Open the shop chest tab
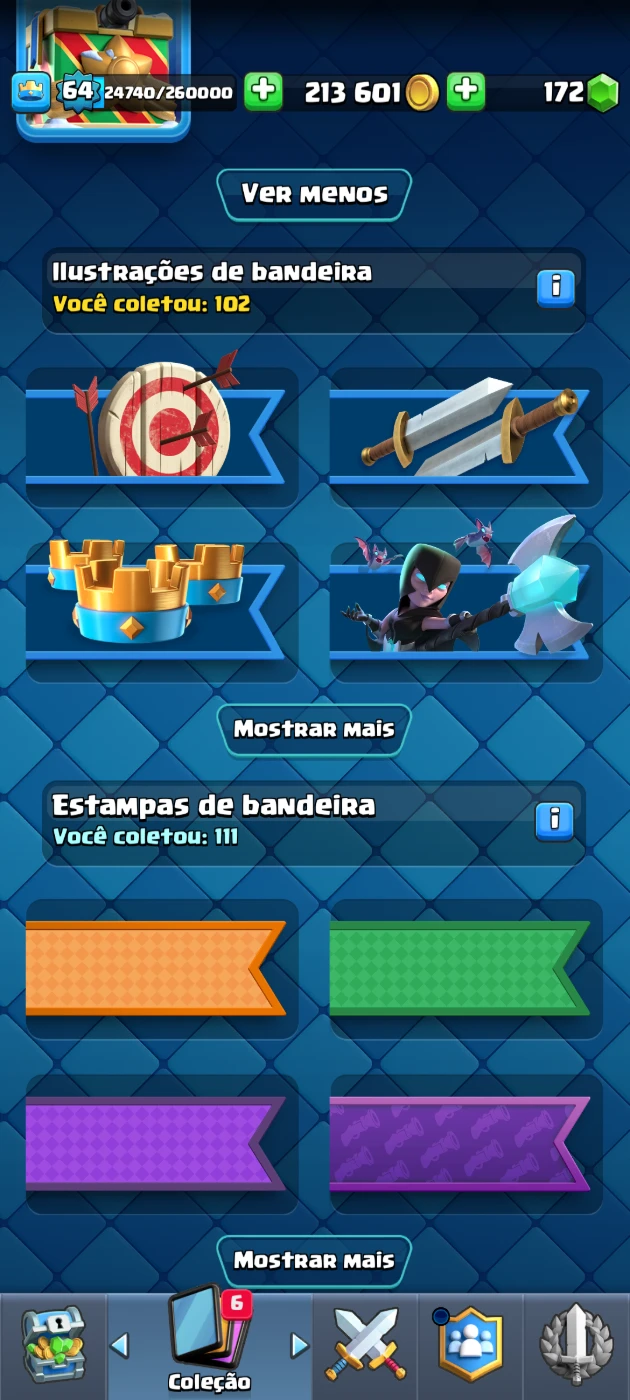630x1400 pixels. tap(53, 1347)
